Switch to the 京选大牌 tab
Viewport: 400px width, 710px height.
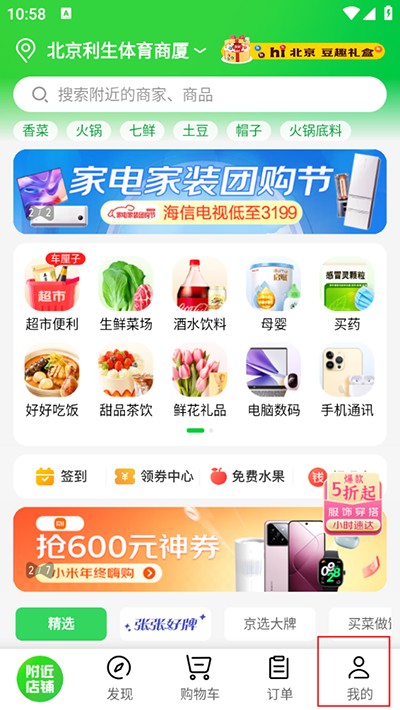coord(270,624)
